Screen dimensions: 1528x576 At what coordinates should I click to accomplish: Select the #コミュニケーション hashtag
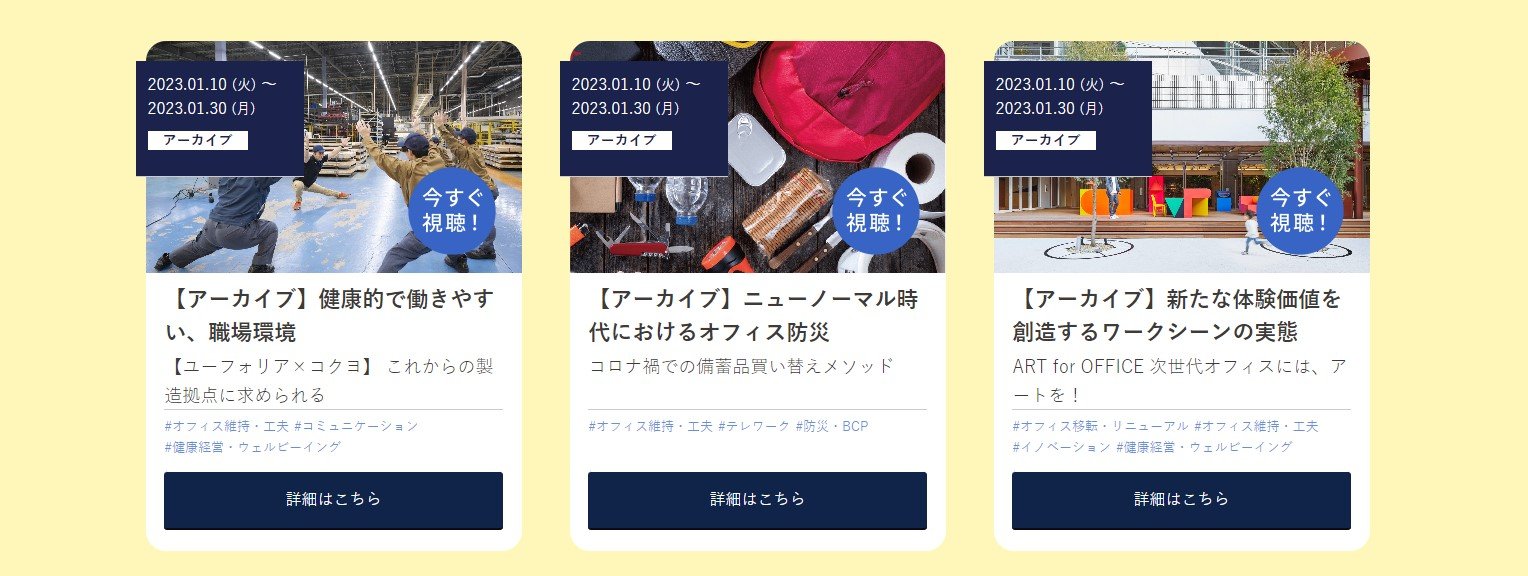point(355,426)
